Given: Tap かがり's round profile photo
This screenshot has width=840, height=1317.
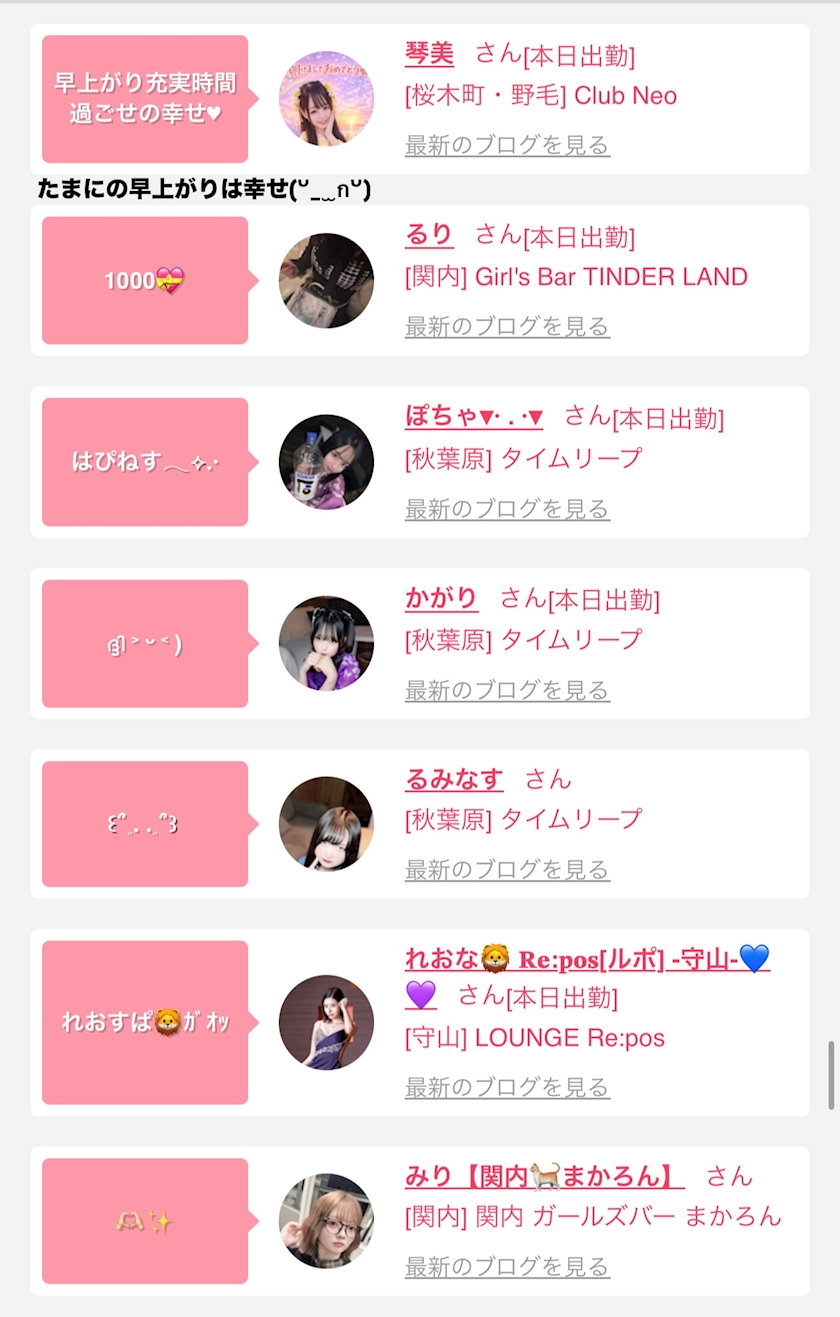Looking at the screenshot, I should (x=326, y=644).
